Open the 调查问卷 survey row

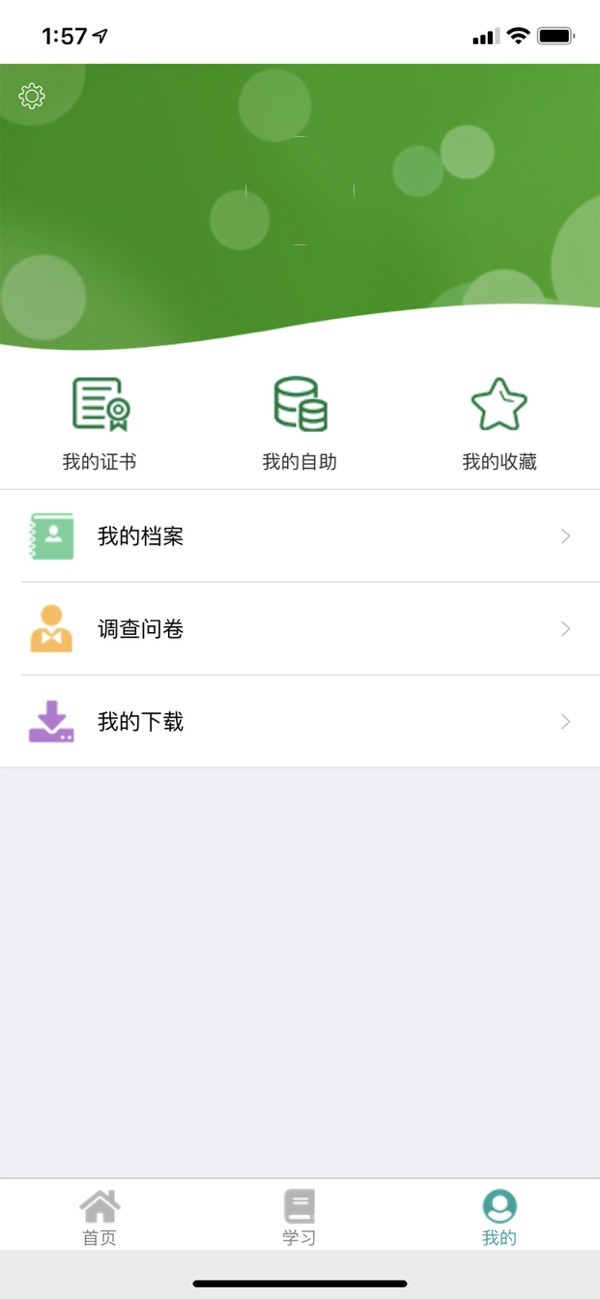tap(300, 629)
